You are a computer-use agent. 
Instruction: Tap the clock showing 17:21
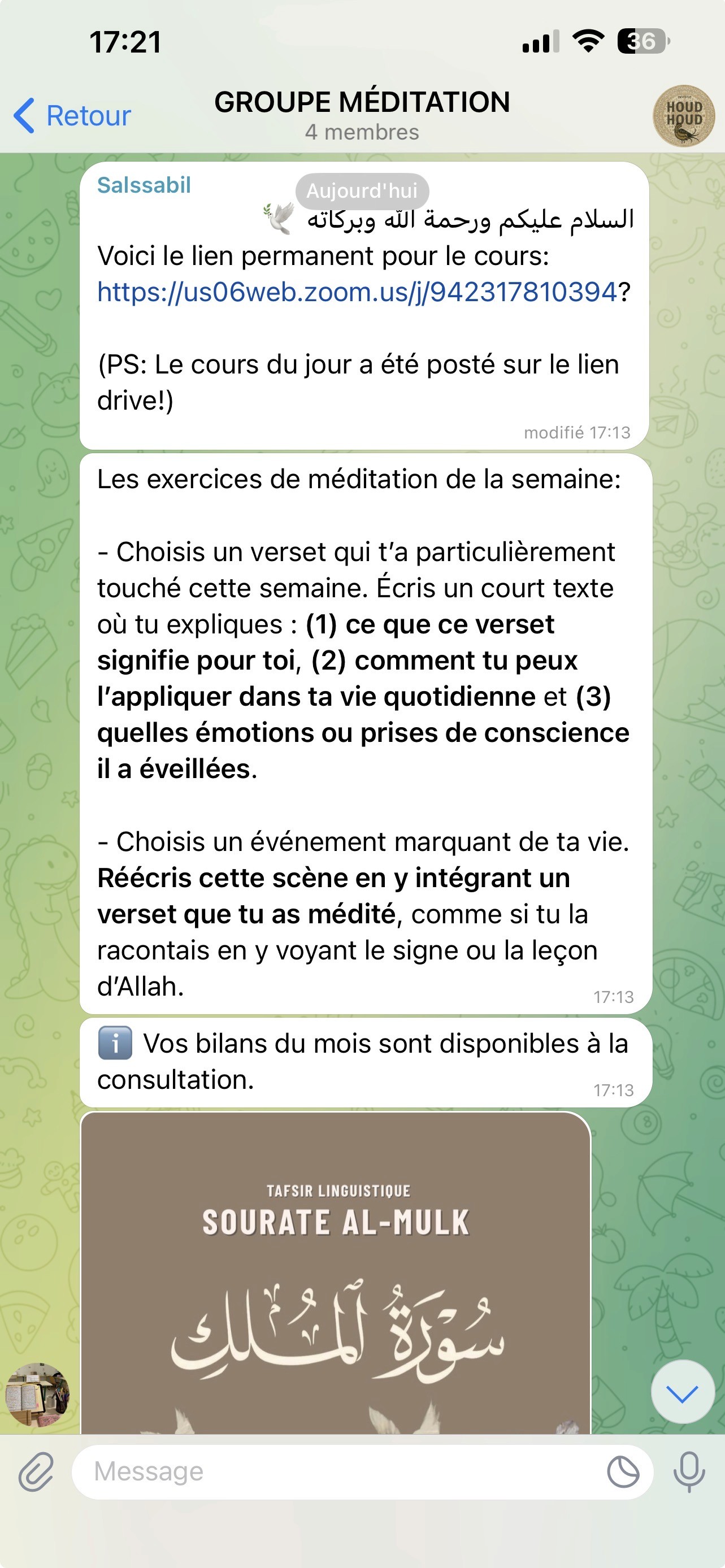(126, 41)
